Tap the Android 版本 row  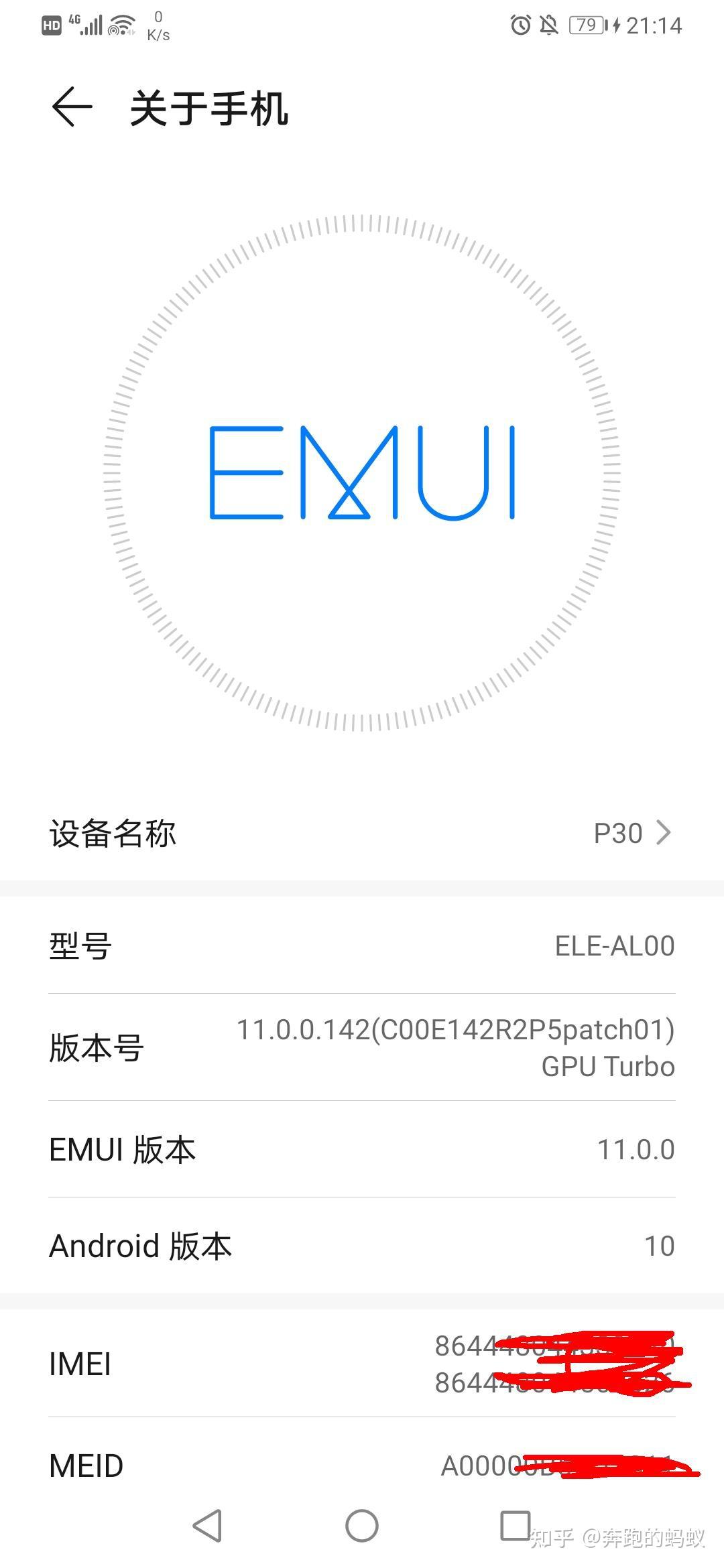coord(362,1245)
